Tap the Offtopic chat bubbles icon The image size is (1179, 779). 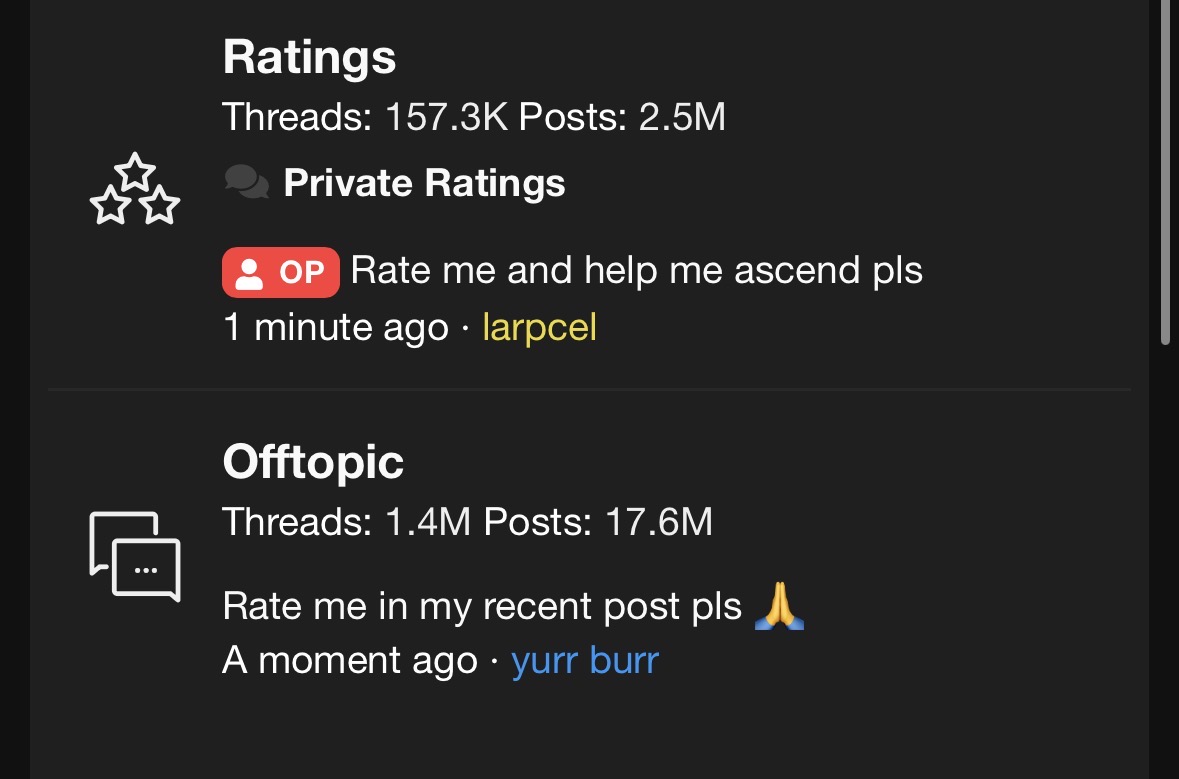(135, 557)
